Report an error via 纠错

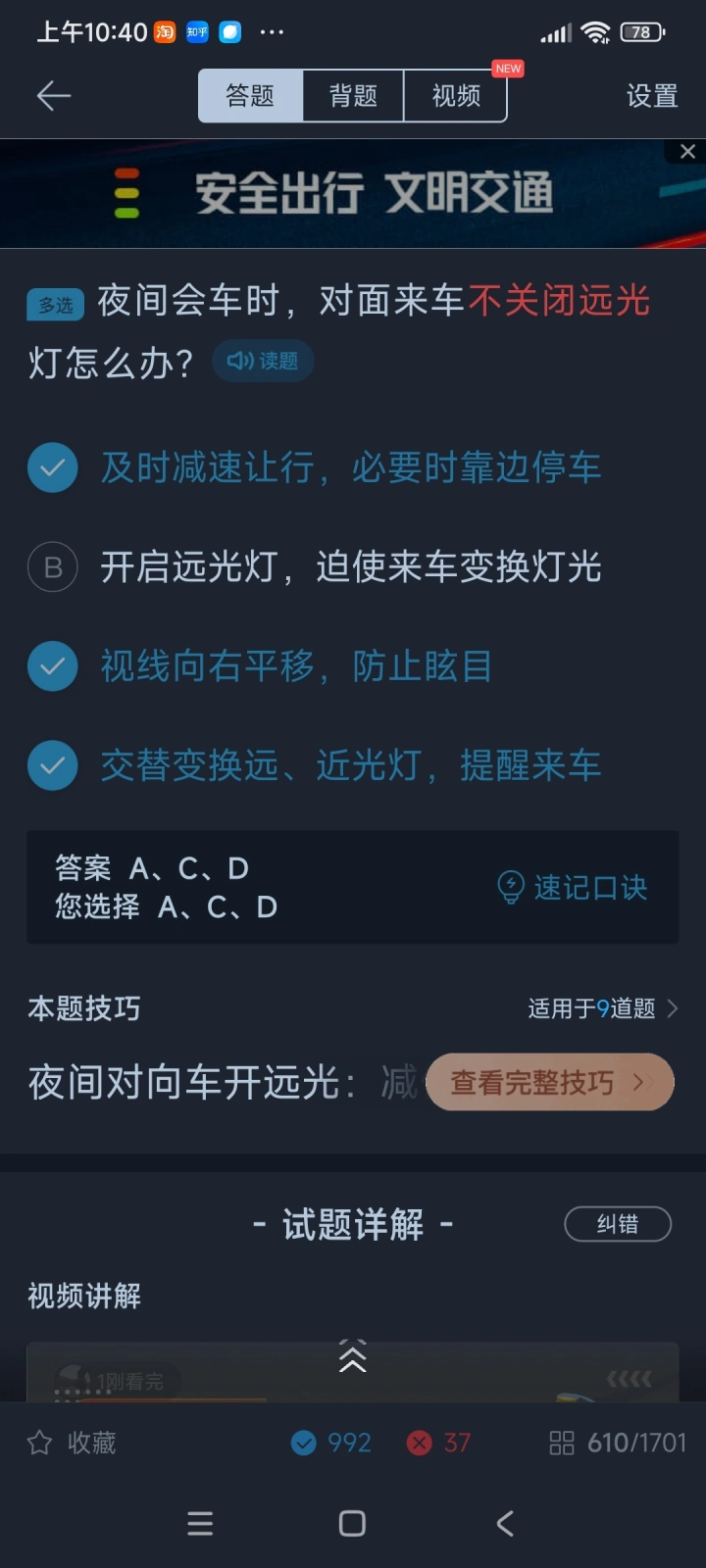coord(618,1223)
